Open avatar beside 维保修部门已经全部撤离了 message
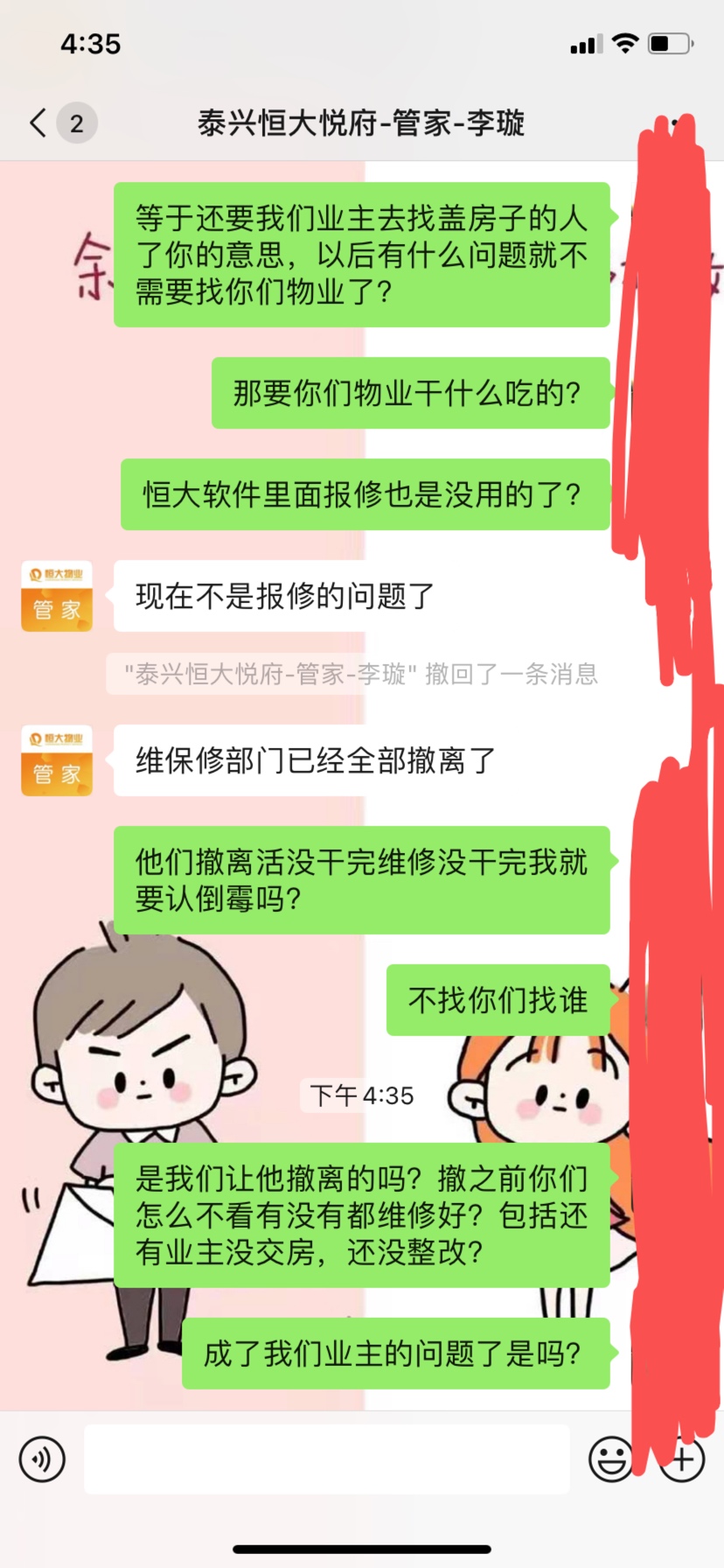724x1568 pixels. 57,760
